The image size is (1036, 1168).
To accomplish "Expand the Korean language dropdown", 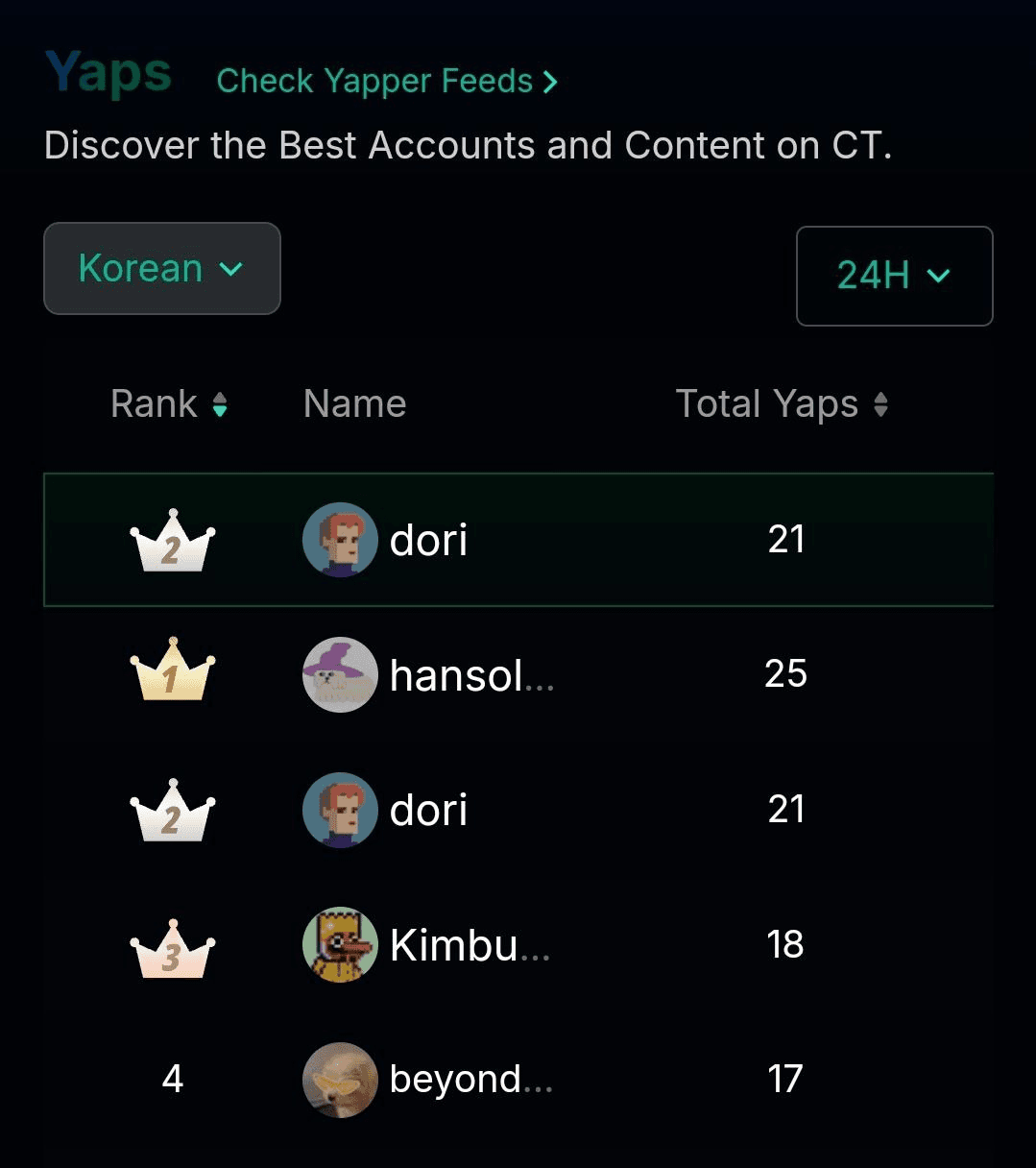I will [161, 269].
